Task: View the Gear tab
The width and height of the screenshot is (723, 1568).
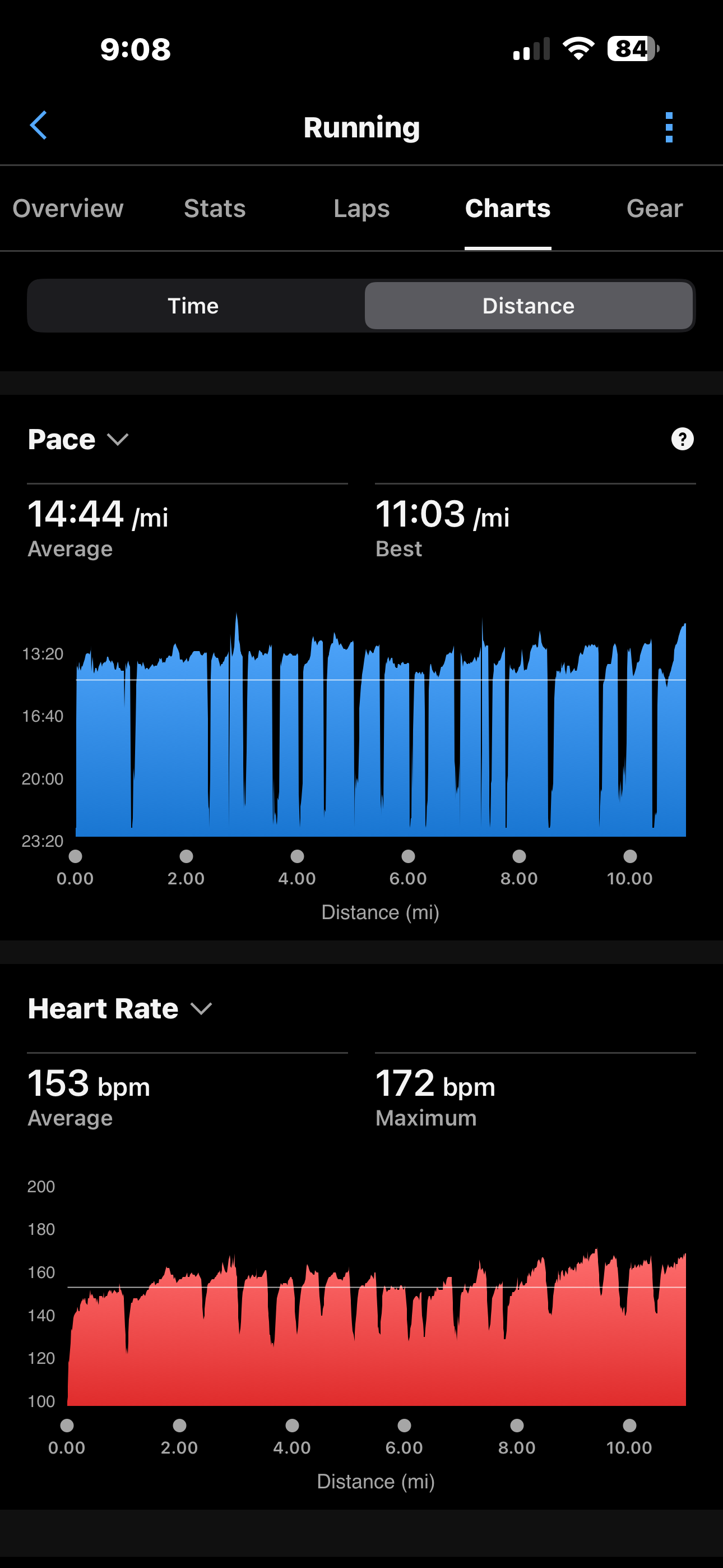Action: [654, 208]
